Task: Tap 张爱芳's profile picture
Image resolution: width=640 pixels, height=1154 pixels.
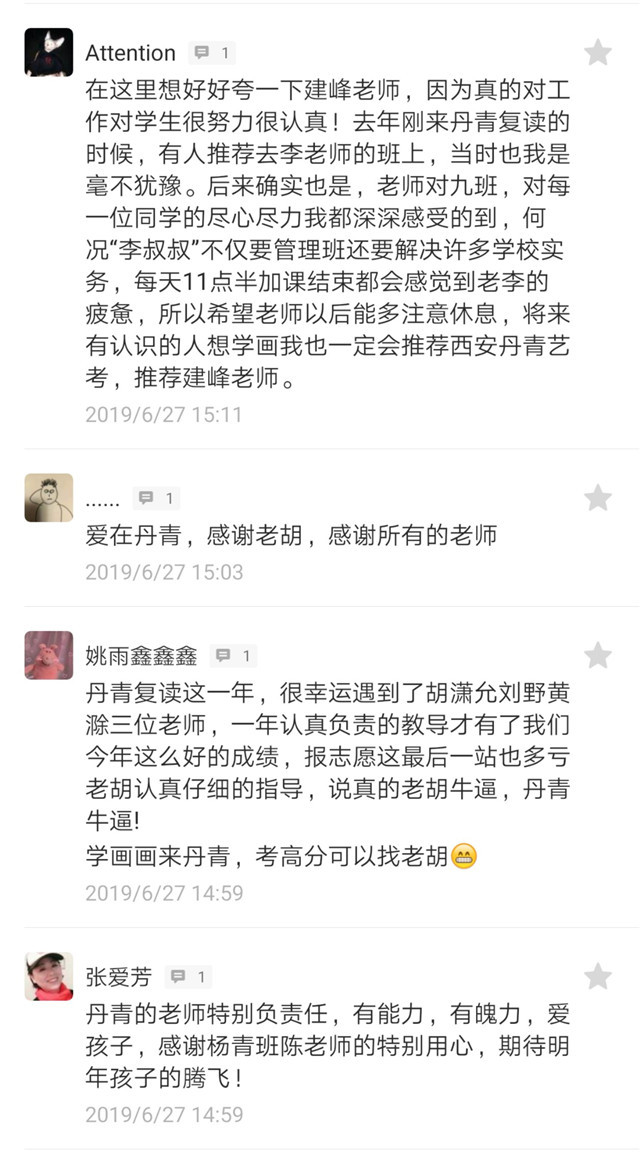Action: [48, 976]
